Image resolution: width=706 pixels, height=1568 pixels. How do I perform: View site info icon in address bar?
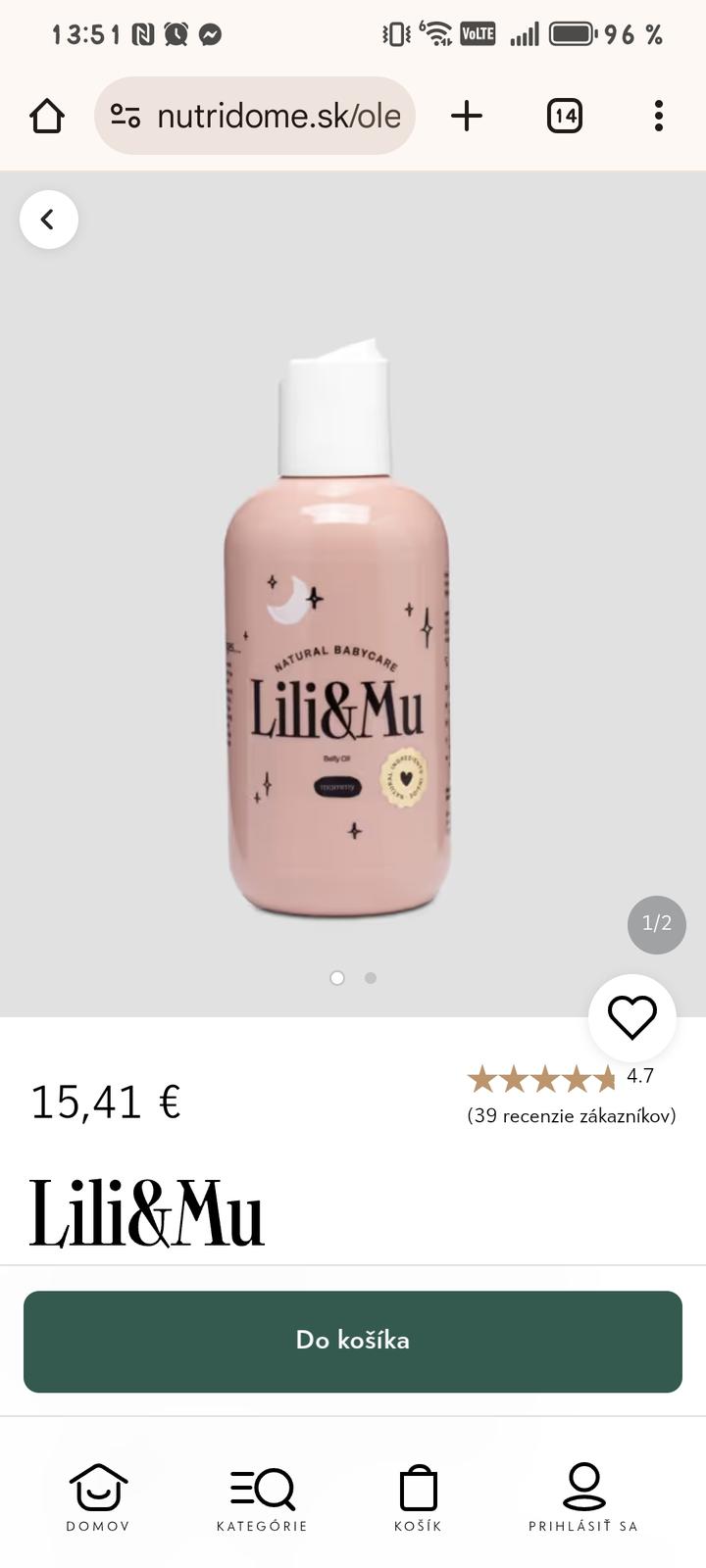click(126, 117)
